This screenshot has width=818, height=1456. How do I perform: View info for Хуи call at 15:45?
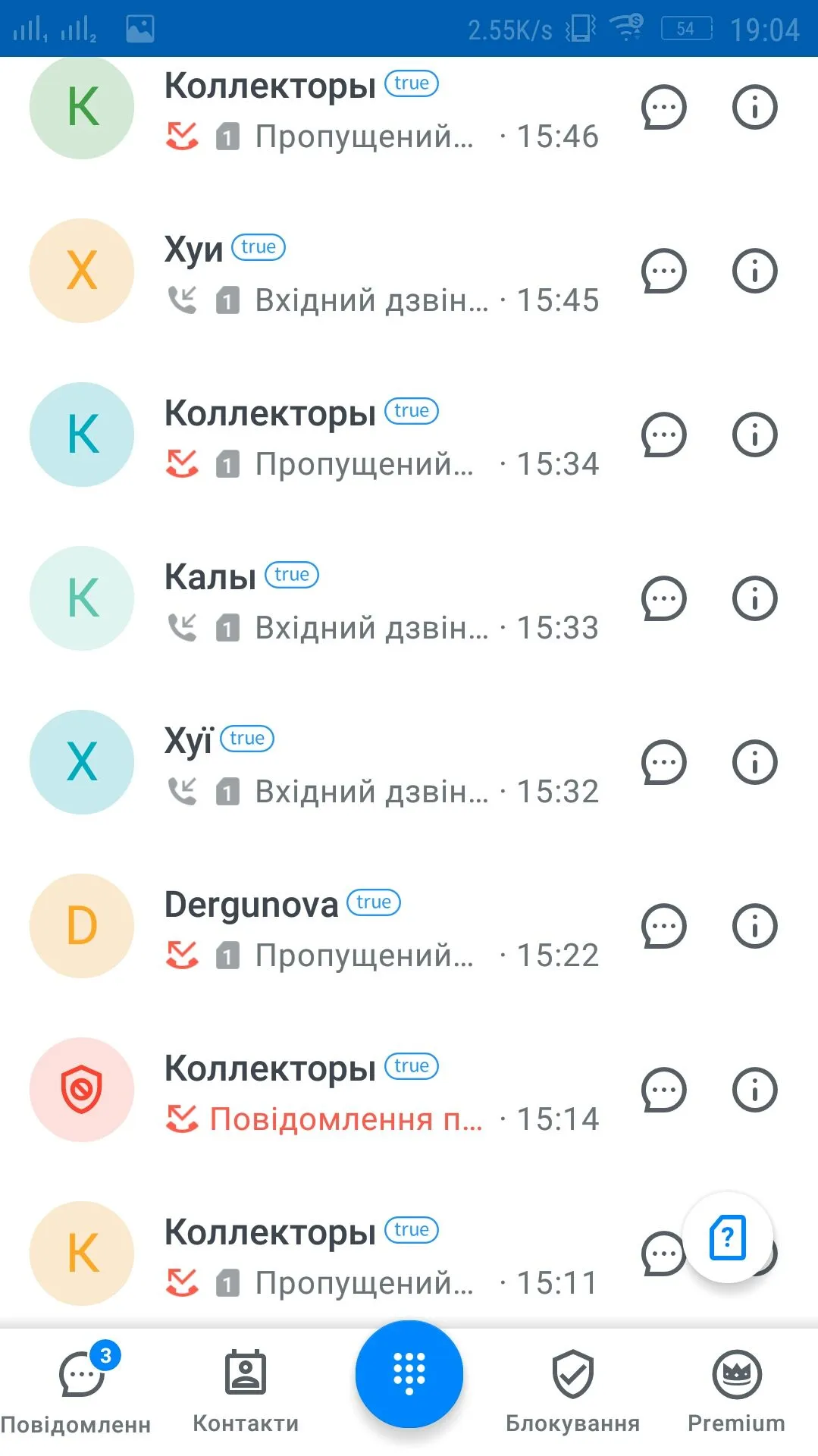[754, 271]
